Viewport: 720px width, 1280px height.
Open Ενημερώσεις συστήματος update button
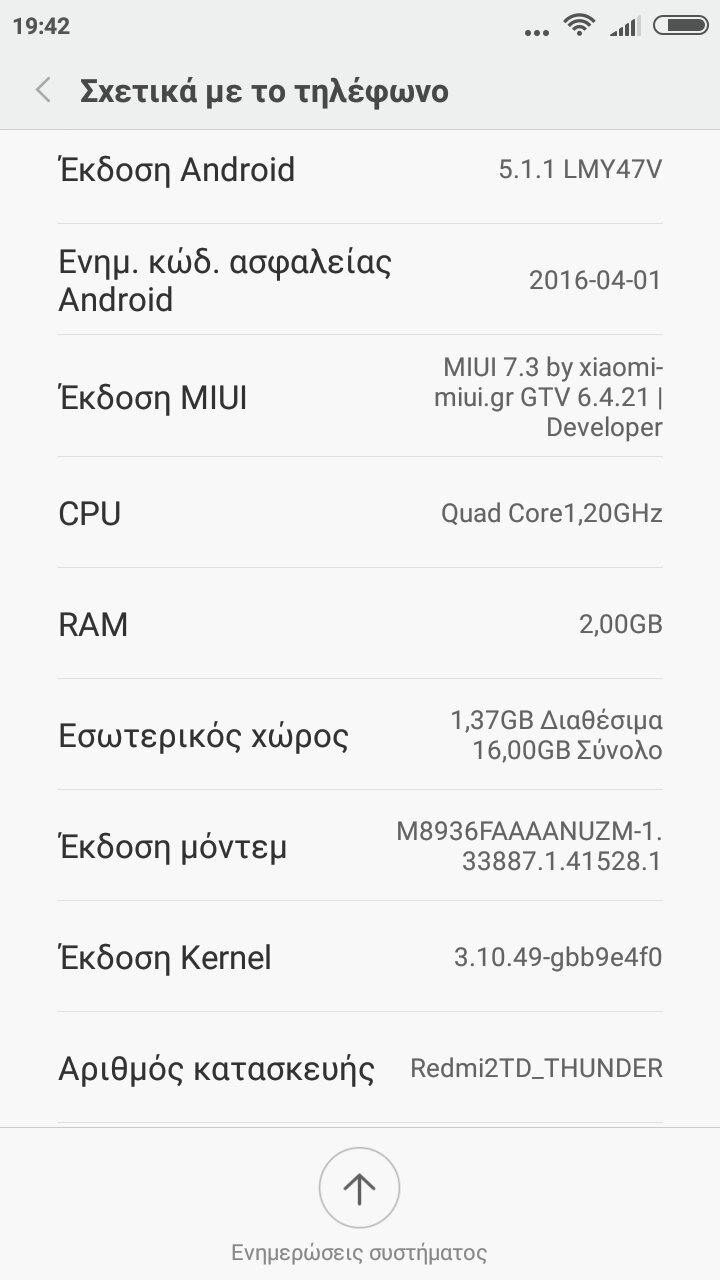[x=359, y=1190]
